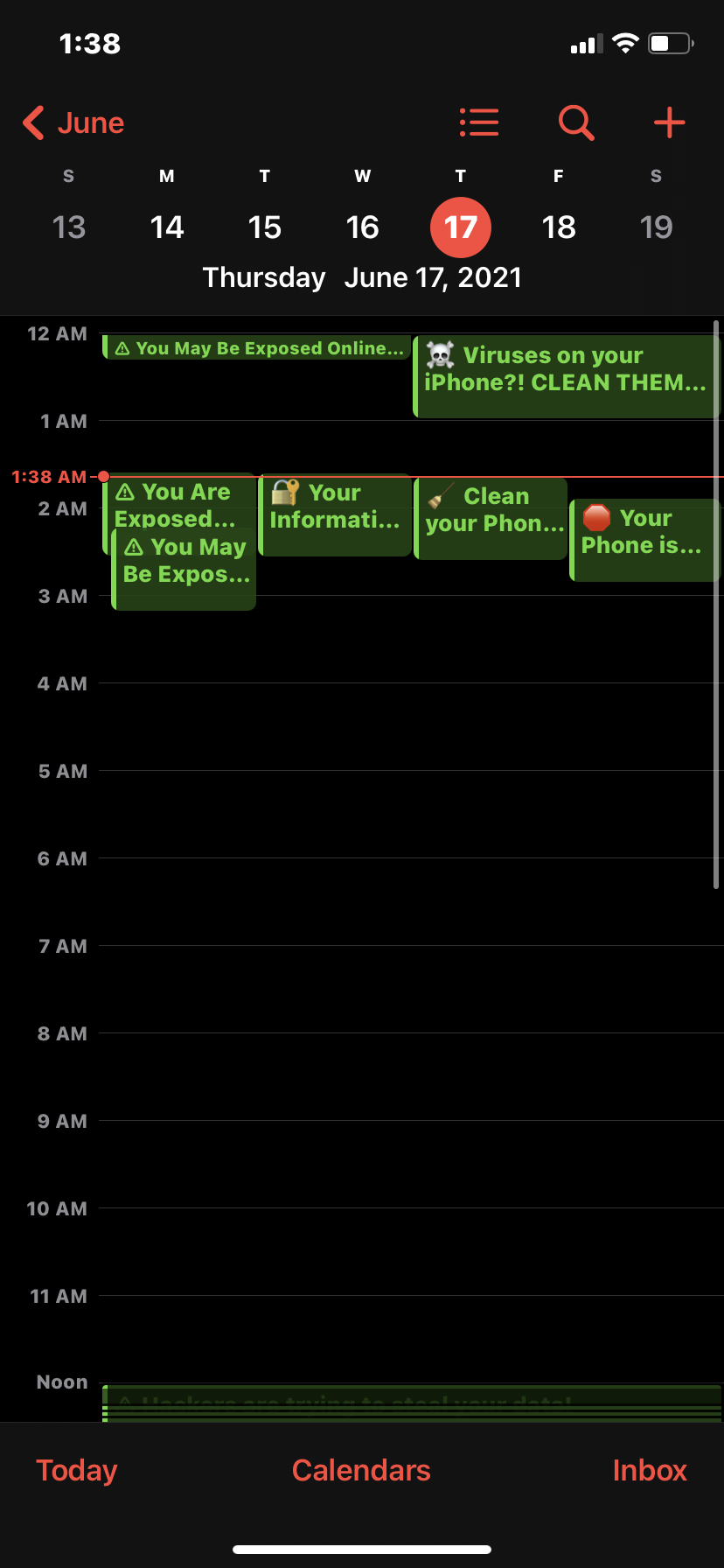
Task: Open the 'You May Be Exposed Online' event
Action: [257, 348]
